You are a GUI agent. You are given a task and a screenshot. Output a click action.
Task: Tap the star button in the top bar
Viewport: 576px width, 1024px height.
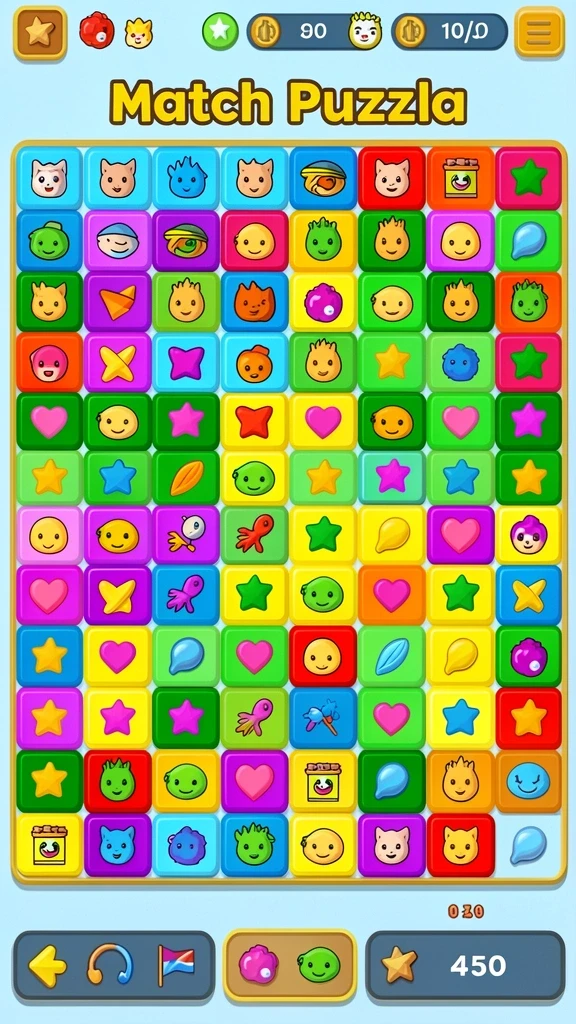[x=40, y=32]
